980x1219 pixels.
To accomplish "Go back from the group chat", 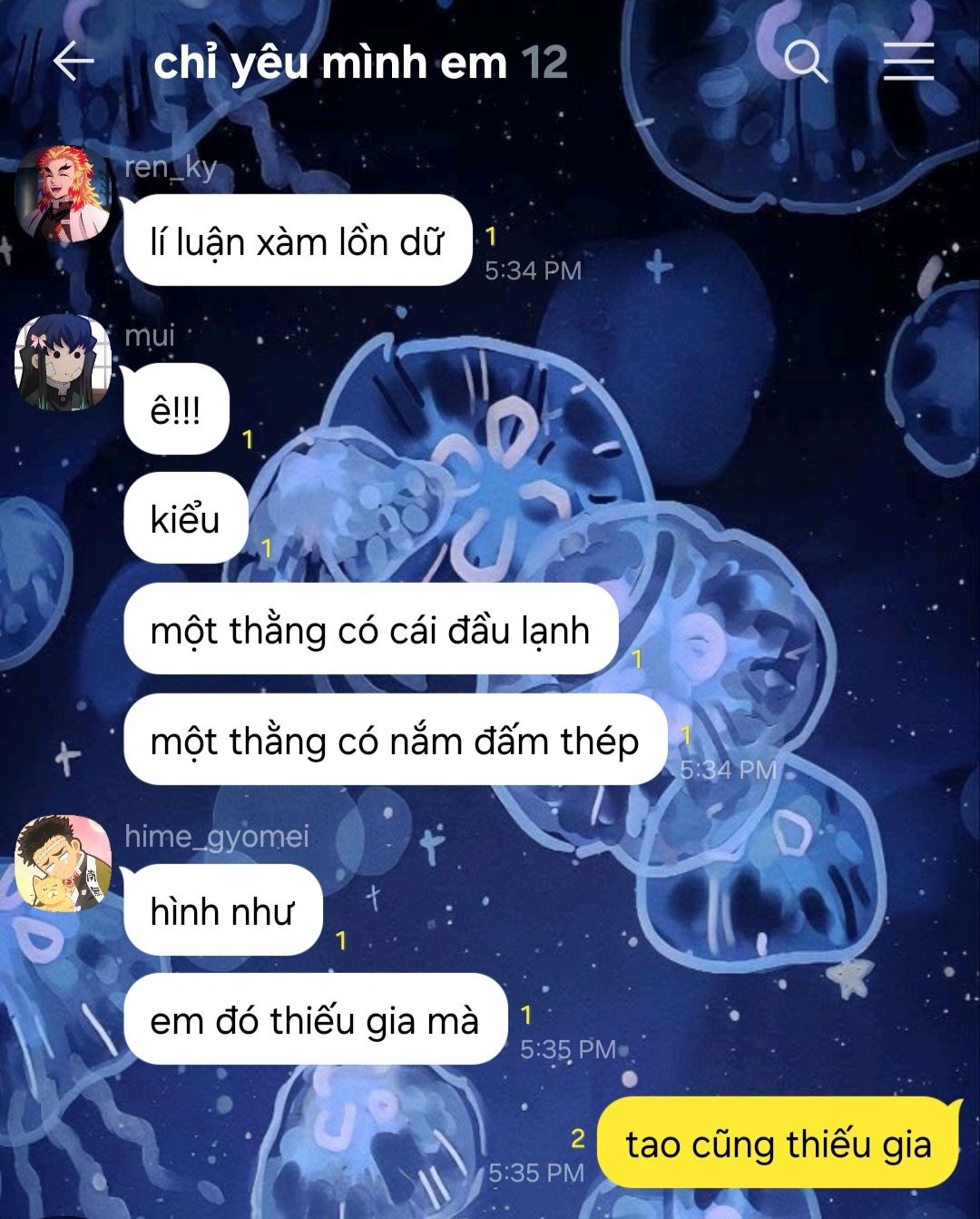I will [73, 62].
